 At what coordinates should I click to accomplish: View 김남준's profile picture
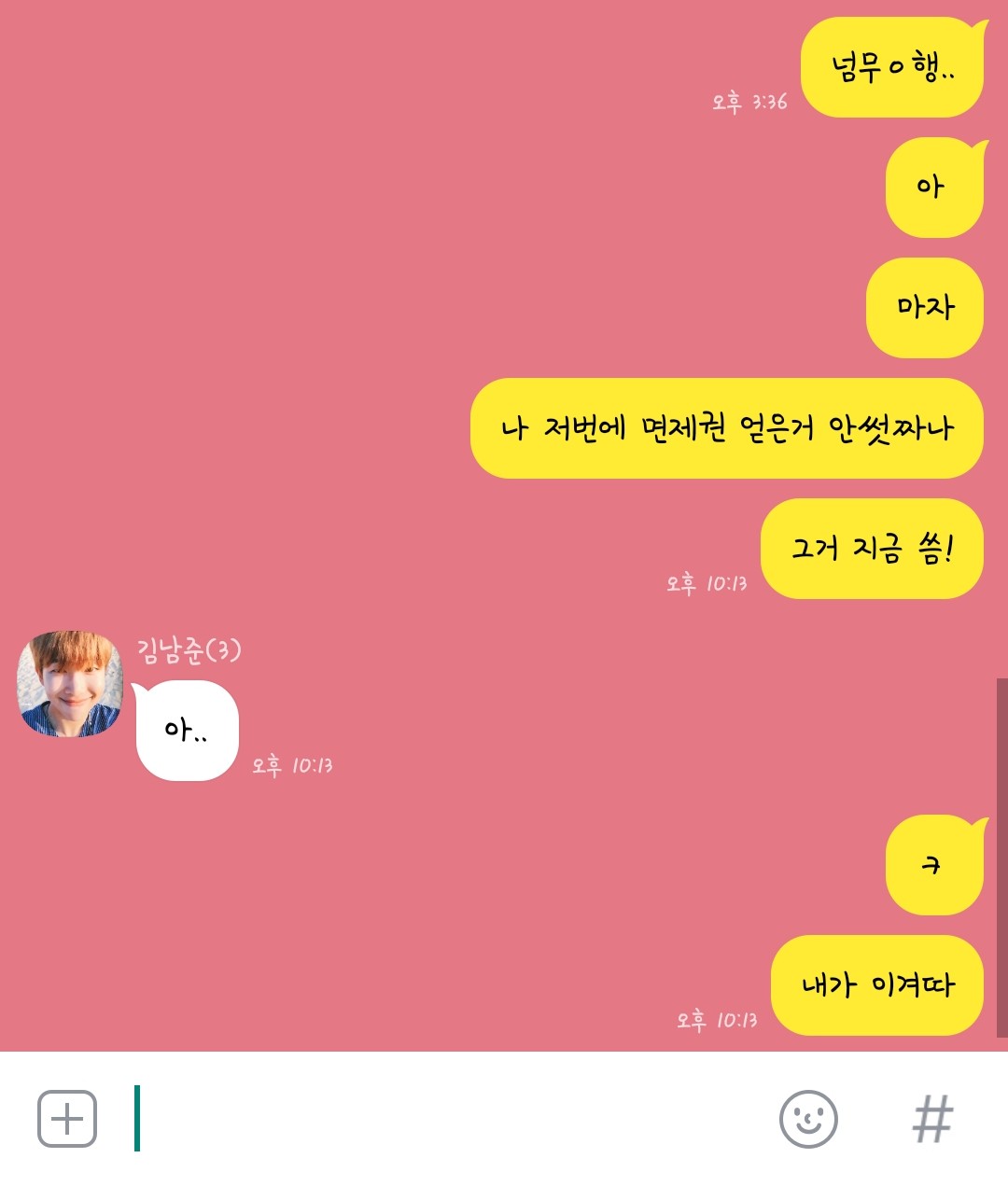point(70,684)
